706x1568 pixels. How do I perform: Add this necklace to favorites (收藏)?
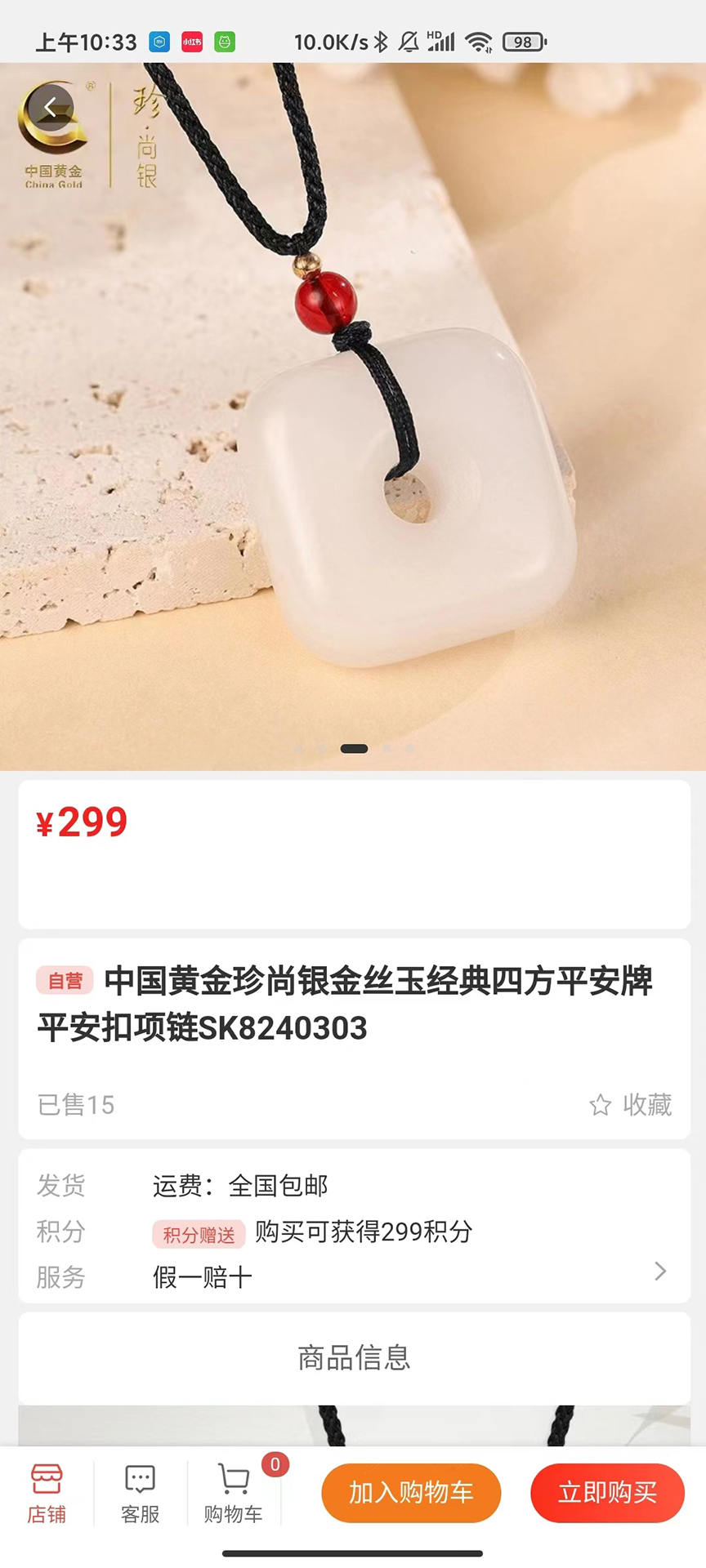coord(631,1104)
